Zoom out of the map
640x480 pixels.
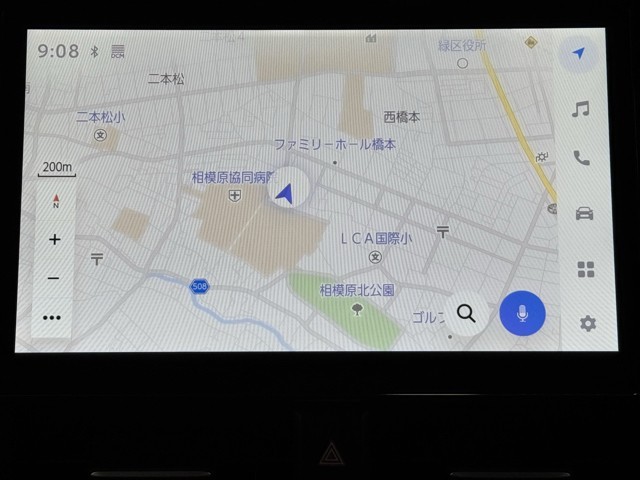click(x=54, y=279)
